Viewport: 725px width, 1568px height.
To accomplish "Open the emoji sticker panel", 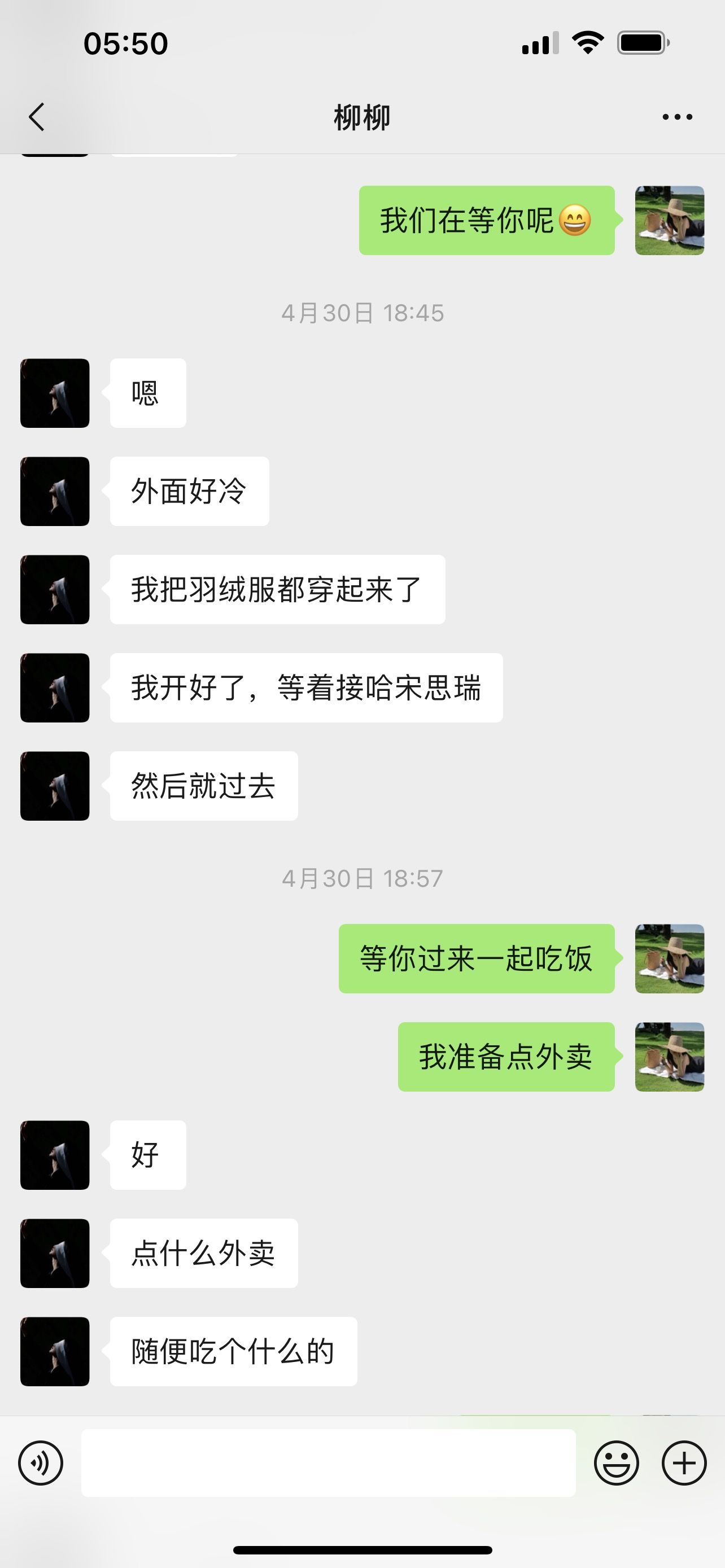I will coord(616,1462).
